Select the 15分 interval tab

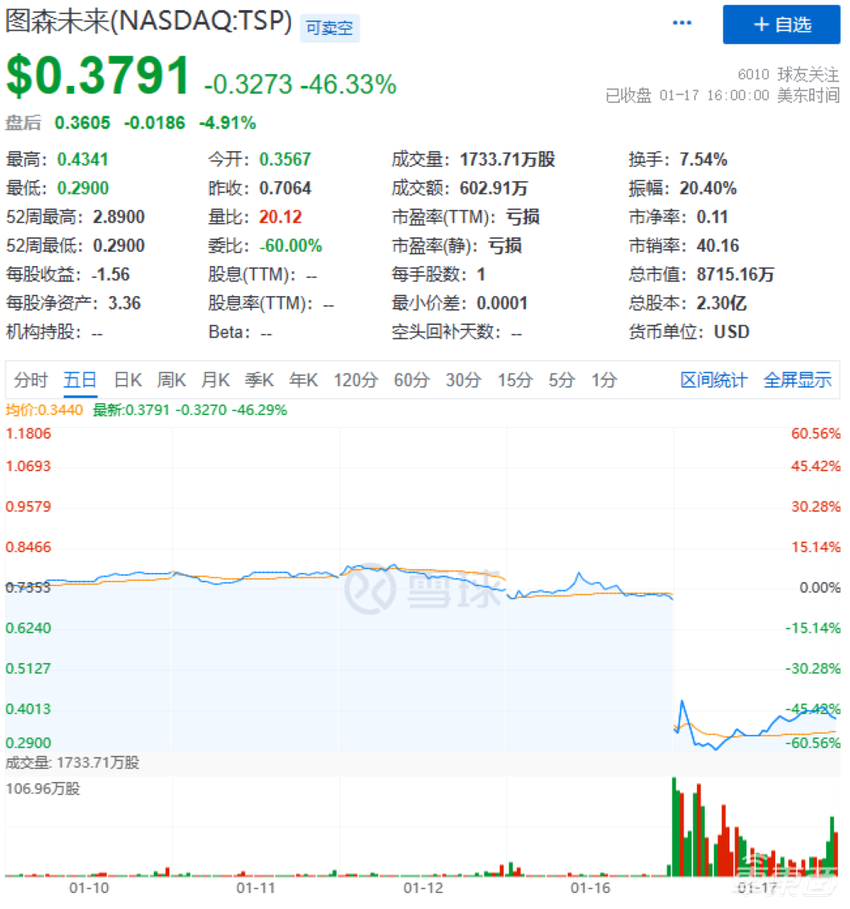515,380
